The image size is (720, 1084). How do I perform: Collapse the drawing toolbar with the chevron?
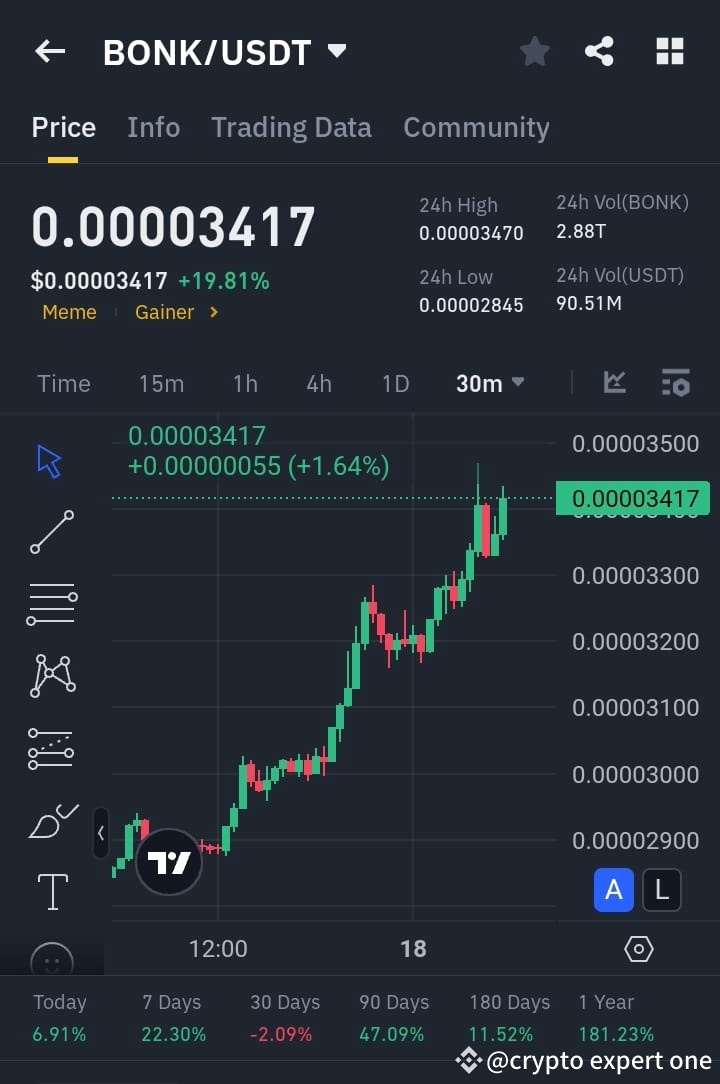(101, 832)
